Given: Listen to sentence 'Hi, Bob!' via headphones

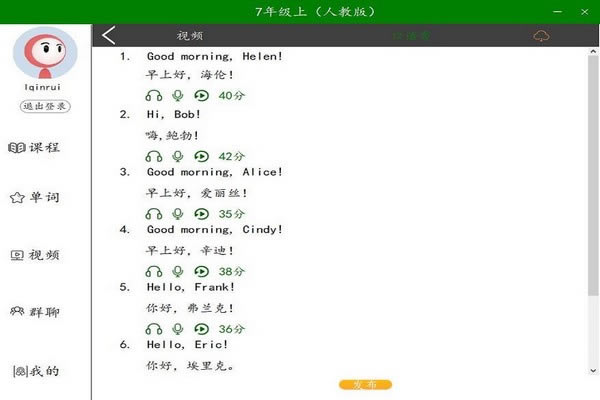Looking at the screenshot, I should 153,156.
